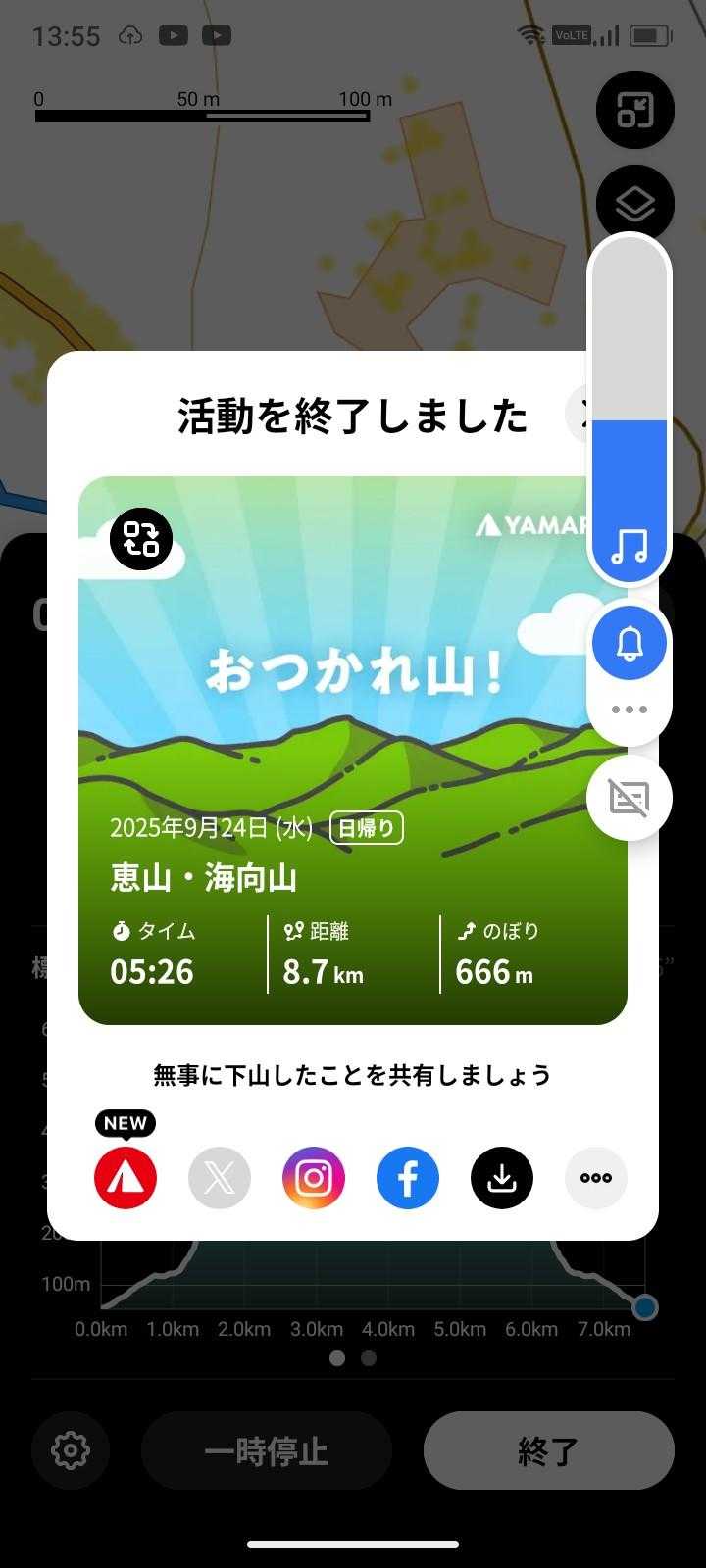This screenshot has width=706, height=1568.
Task: Download the activity summary image
Action: click(502, 1177)
